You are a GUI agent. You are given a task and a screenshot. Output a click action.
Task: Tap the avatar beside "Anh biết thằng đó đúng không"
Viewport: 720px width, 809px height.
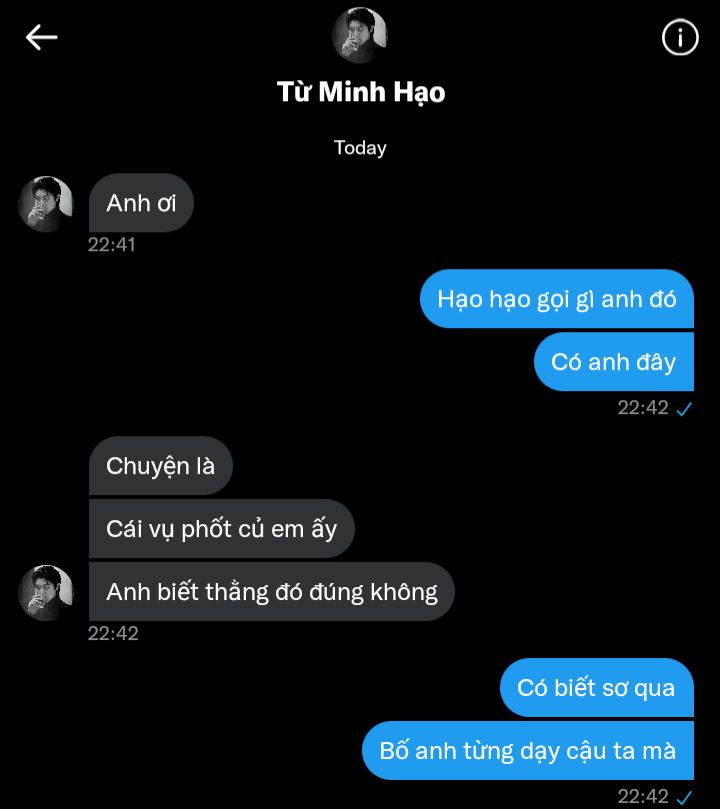pyautogui.click(x=46, y=592)
